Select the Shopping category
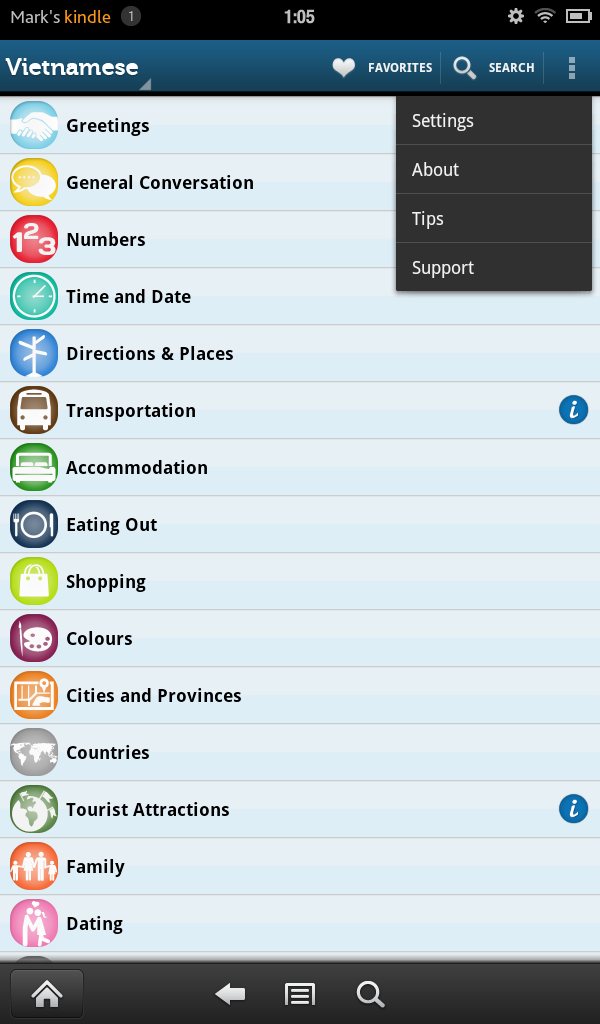600x1024 pixels. click(x=106, y=582)
